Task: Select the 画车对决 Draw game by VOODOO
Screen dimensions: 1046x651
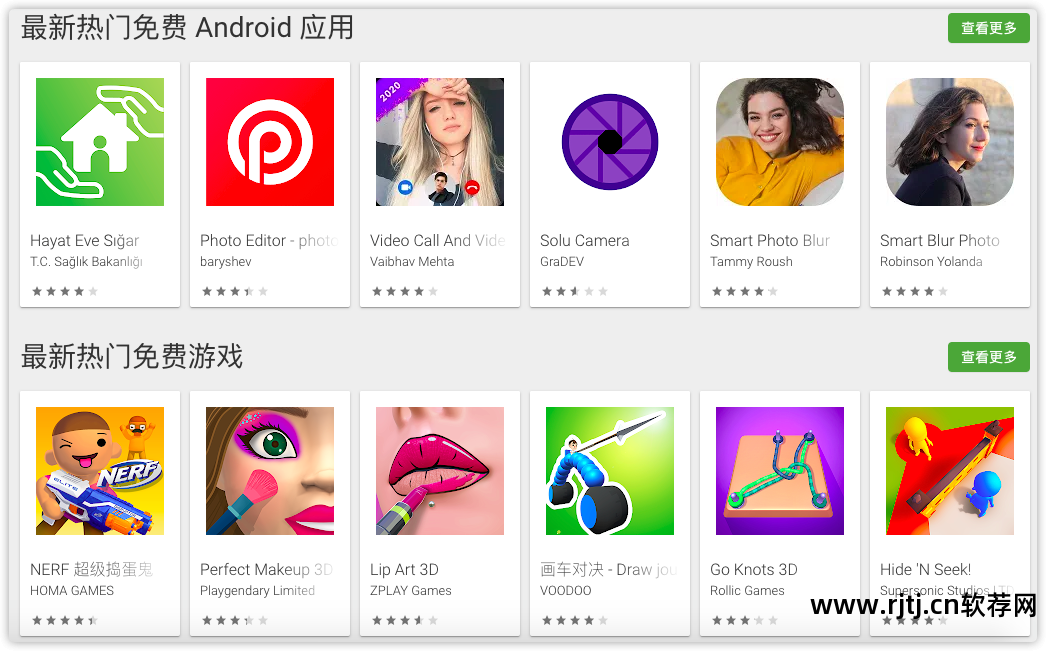Action: [x=610, y=471]
